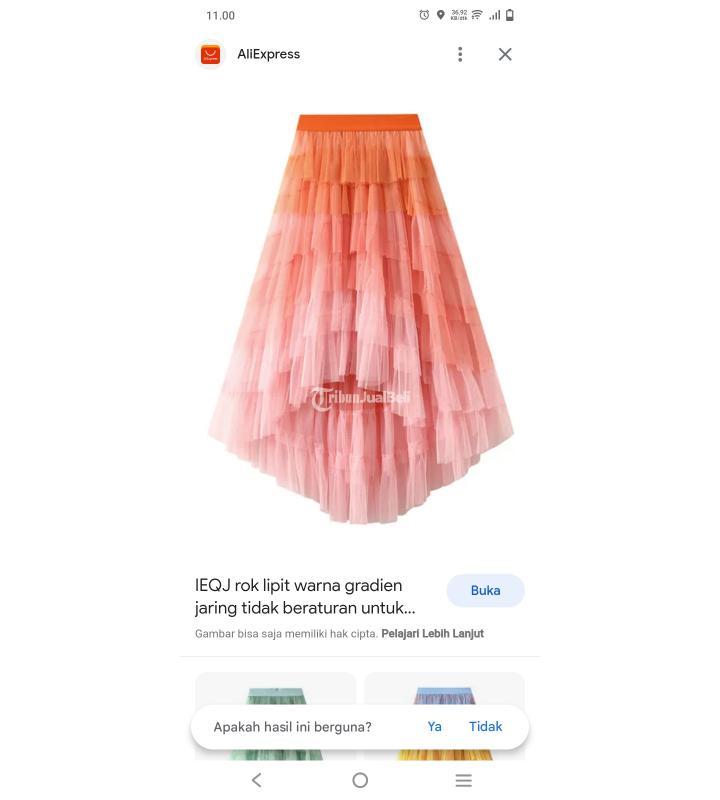The width and height of the screenshot is (720, 800).
Task: Tap the Buka button
Action: pyautogui.click(x=485, y=591)
